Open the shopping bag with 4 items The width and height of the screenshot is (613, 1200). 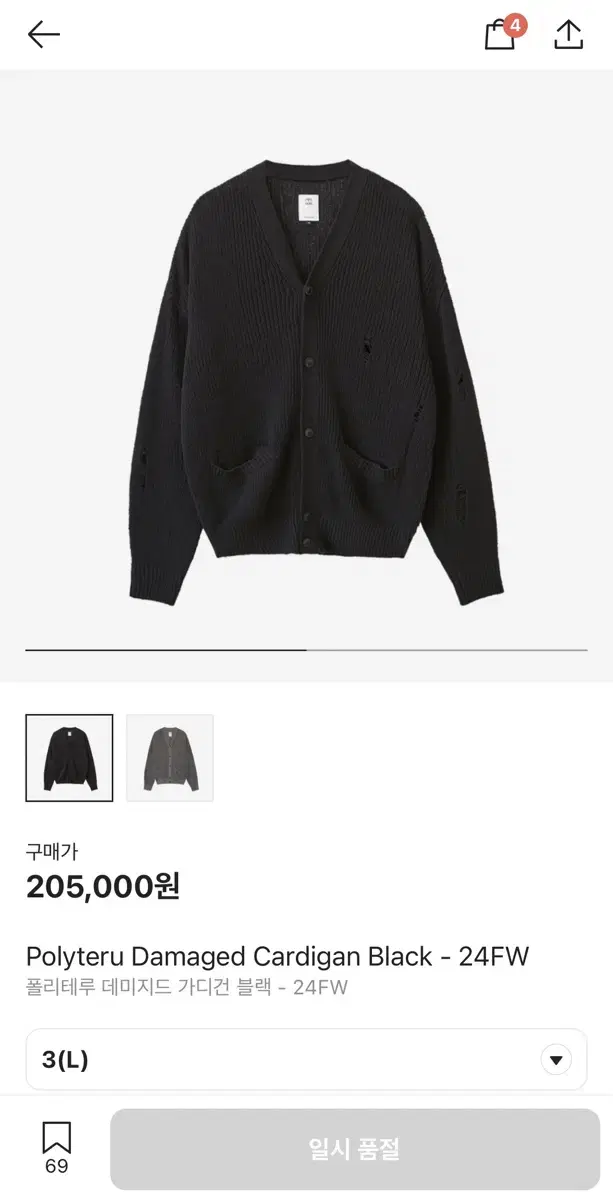coord(503,32)
